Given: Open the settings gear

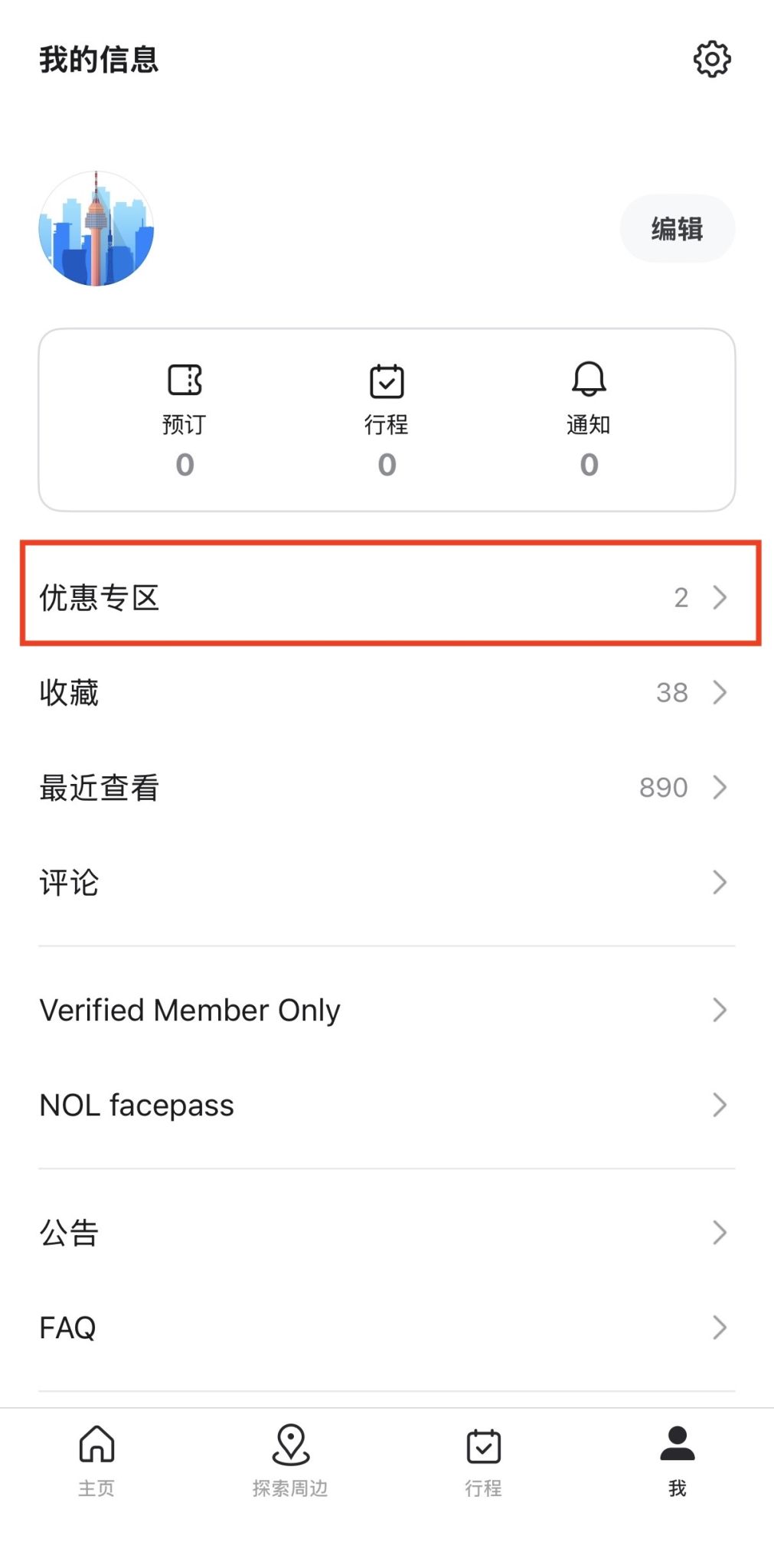Looking at the screenshot, I should click(712, 60).
